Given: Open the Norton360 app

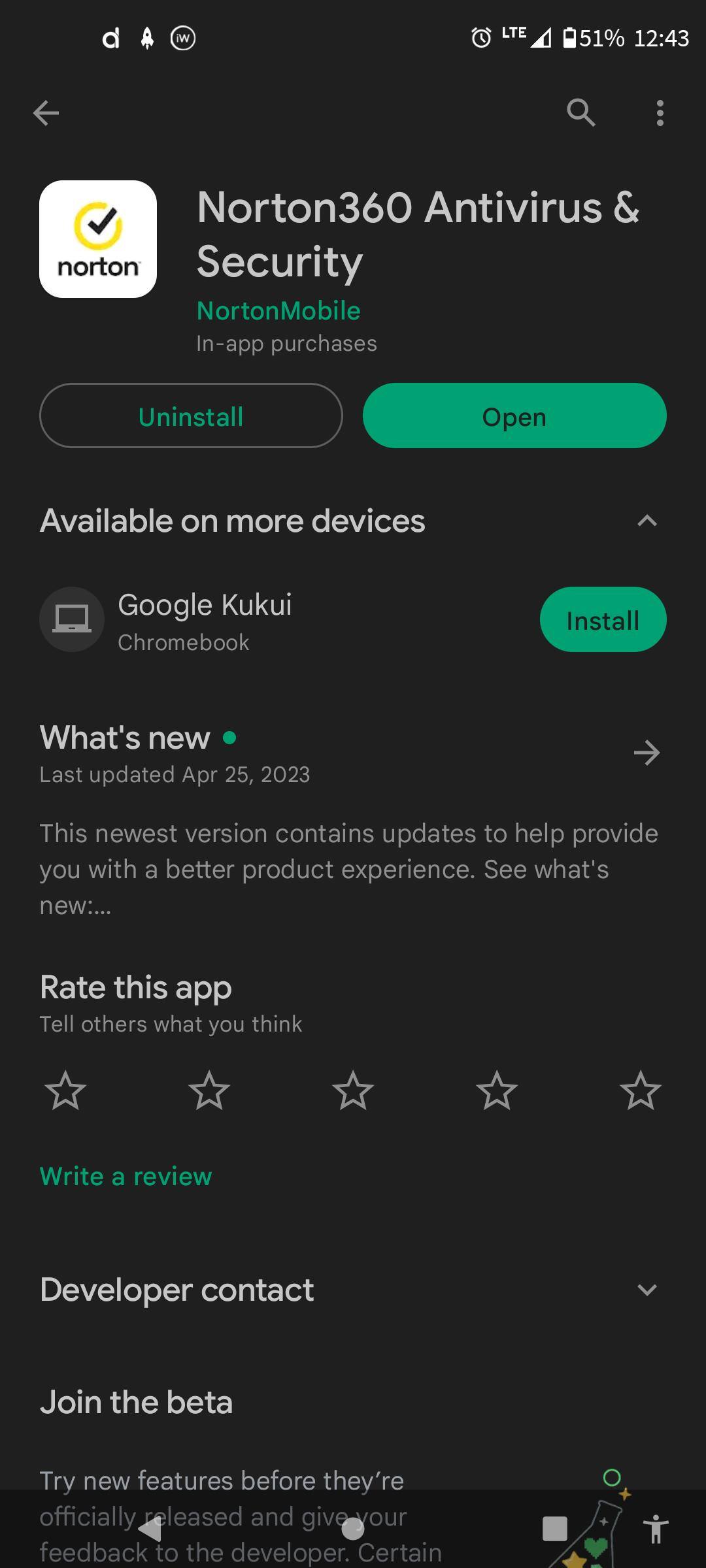Looking at the screenshot, I should point(514,416).
